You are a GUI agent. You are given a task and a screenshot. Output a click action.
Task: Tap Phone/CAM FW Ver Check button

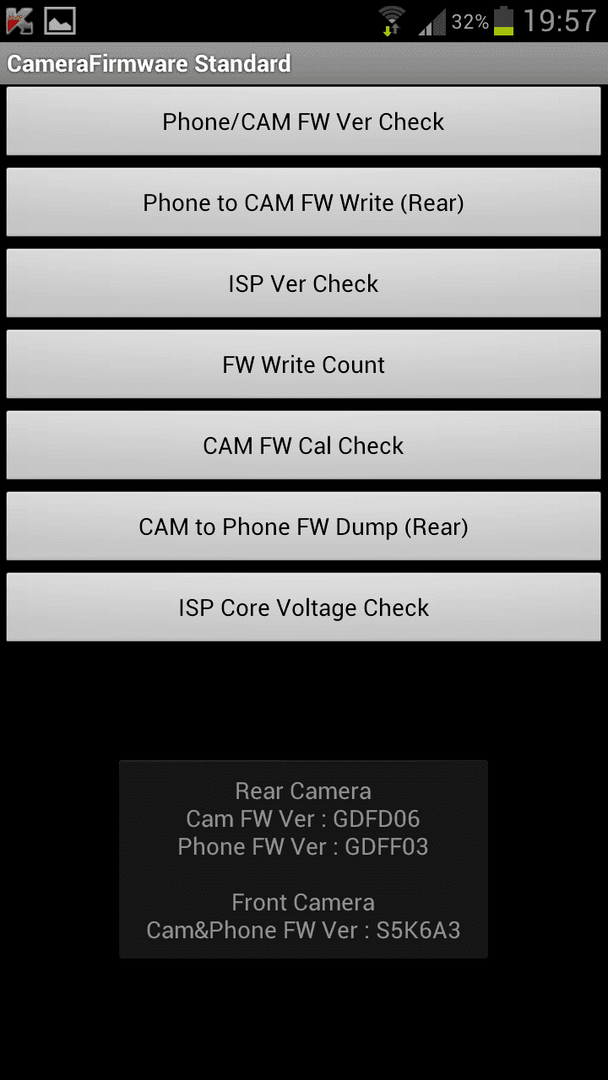pyautogui.click(x=303, y=122)
